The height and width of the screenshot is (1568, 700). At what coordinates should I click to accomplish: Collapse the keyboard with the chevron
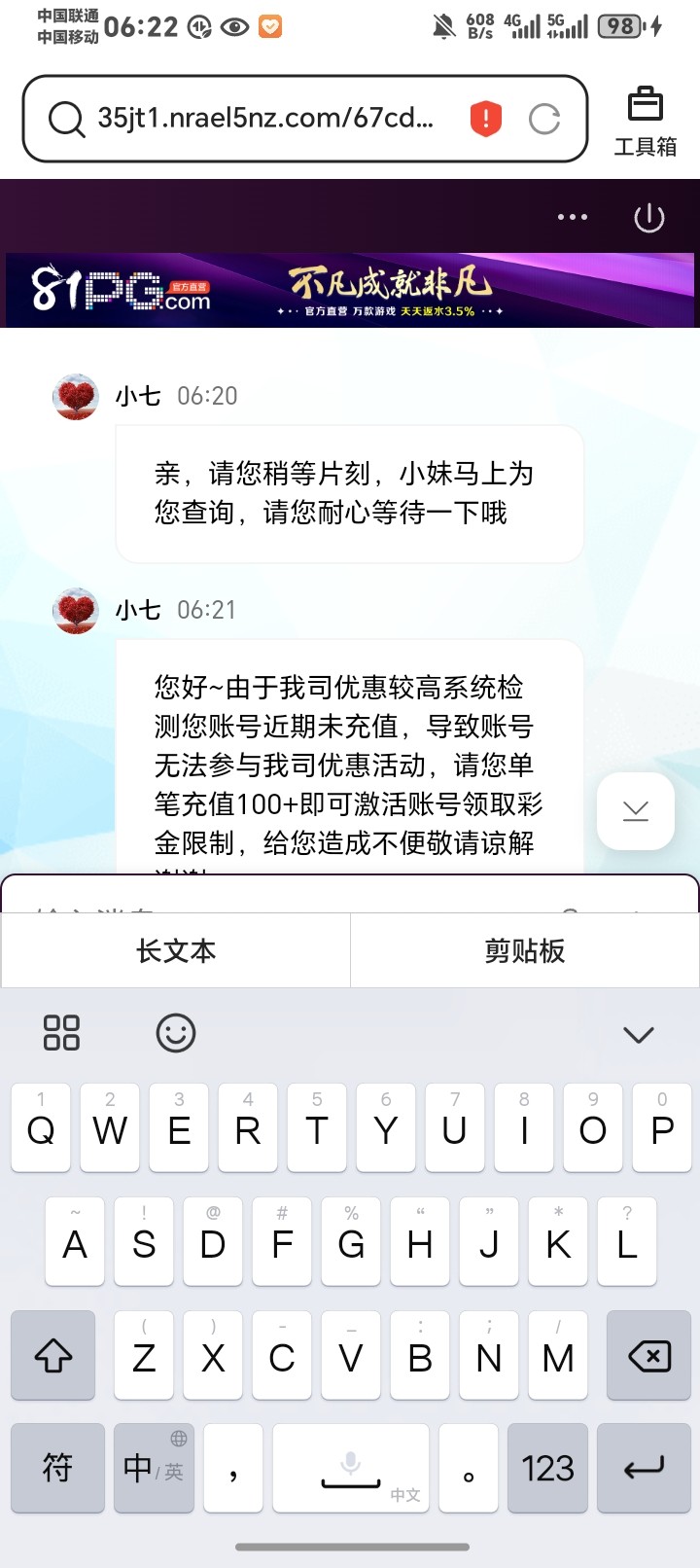pyautogui.click(x=638, y=1034)
